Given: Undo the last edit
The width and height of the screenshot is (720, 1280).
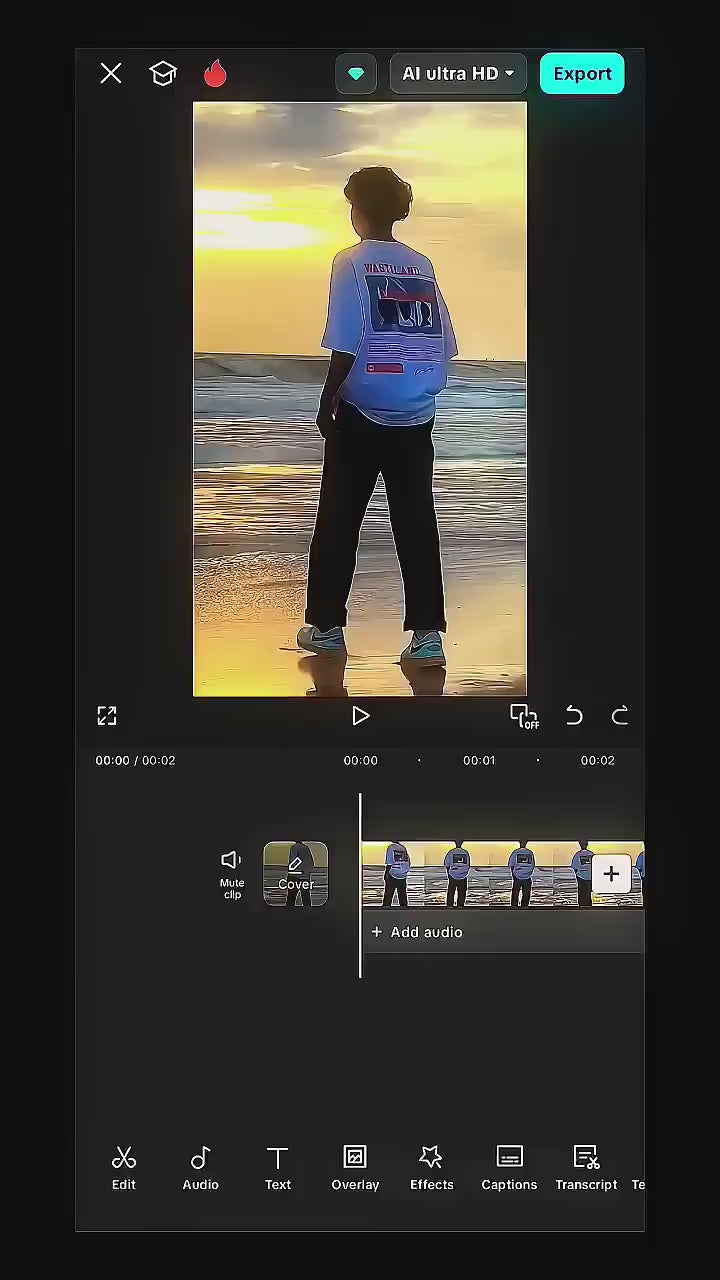Looking at the screenshot, I should pyautogui.click(x=574, y=715).
